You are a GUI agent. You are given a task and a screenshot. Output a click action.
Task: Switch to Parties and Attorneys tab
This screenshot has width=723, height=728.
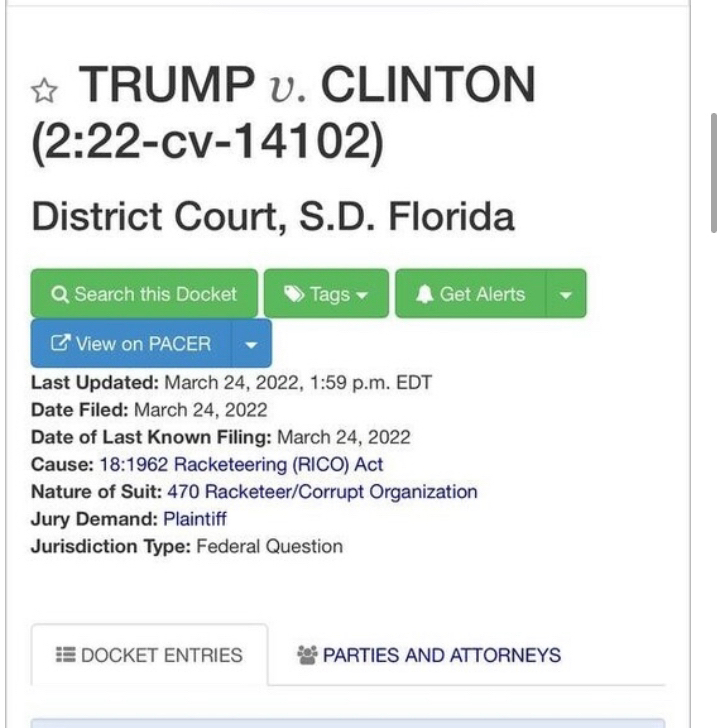[x=429, y=655]
